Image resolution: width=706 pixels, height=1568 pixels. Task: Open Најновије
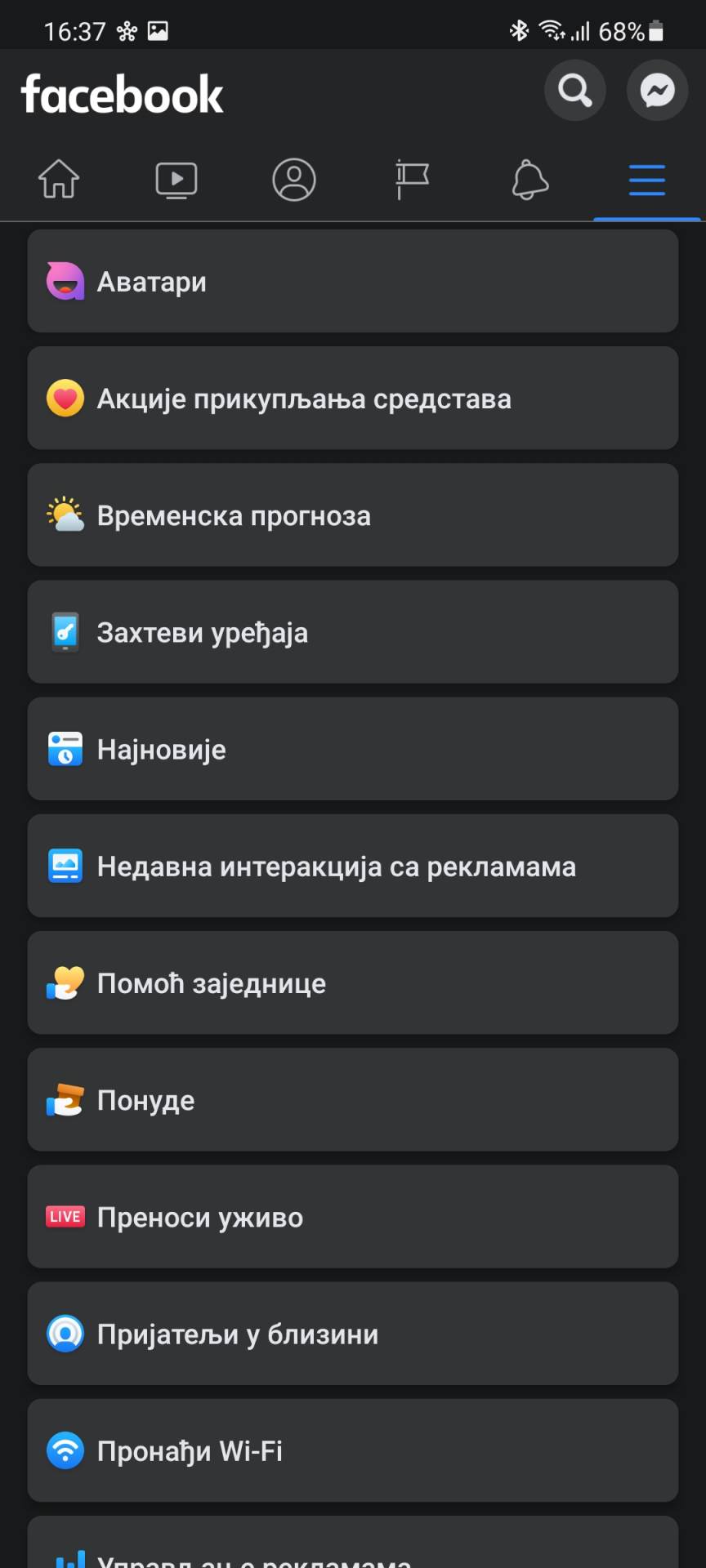pyautogui.click(x=352, y=749)
